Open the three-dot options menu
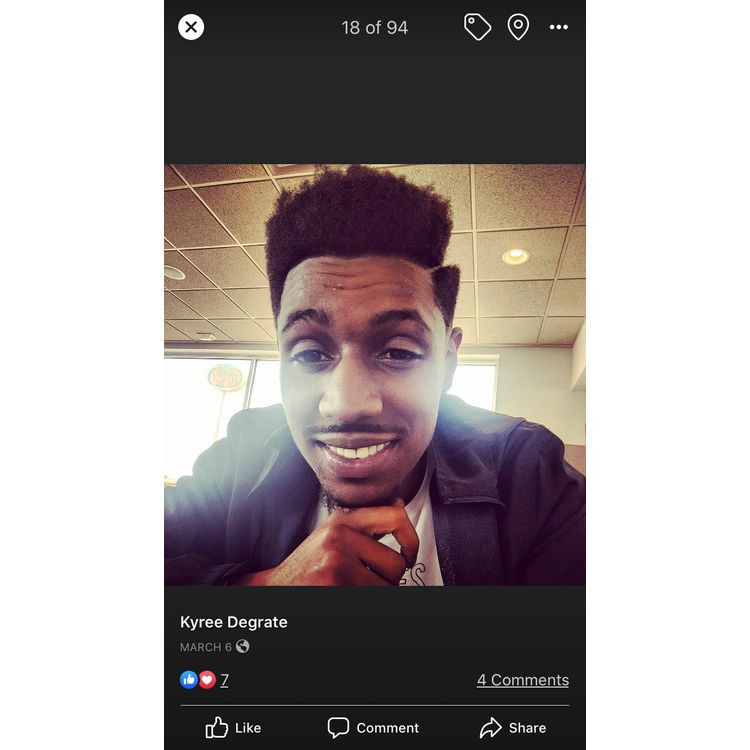 click(x=559, y=27)
